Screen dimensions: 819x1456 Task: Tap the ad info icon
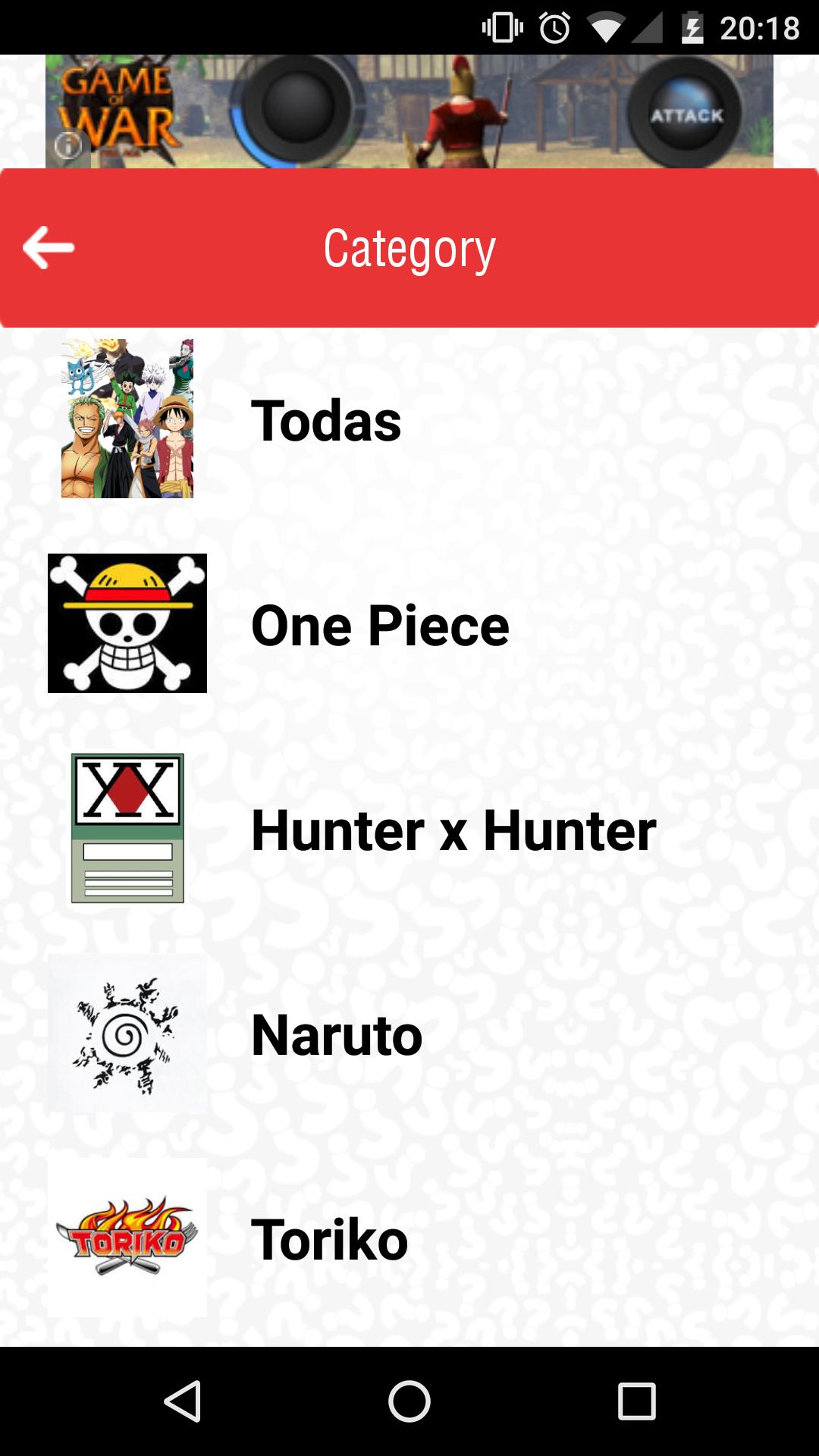pyautogui.click(x=68, y=145)
